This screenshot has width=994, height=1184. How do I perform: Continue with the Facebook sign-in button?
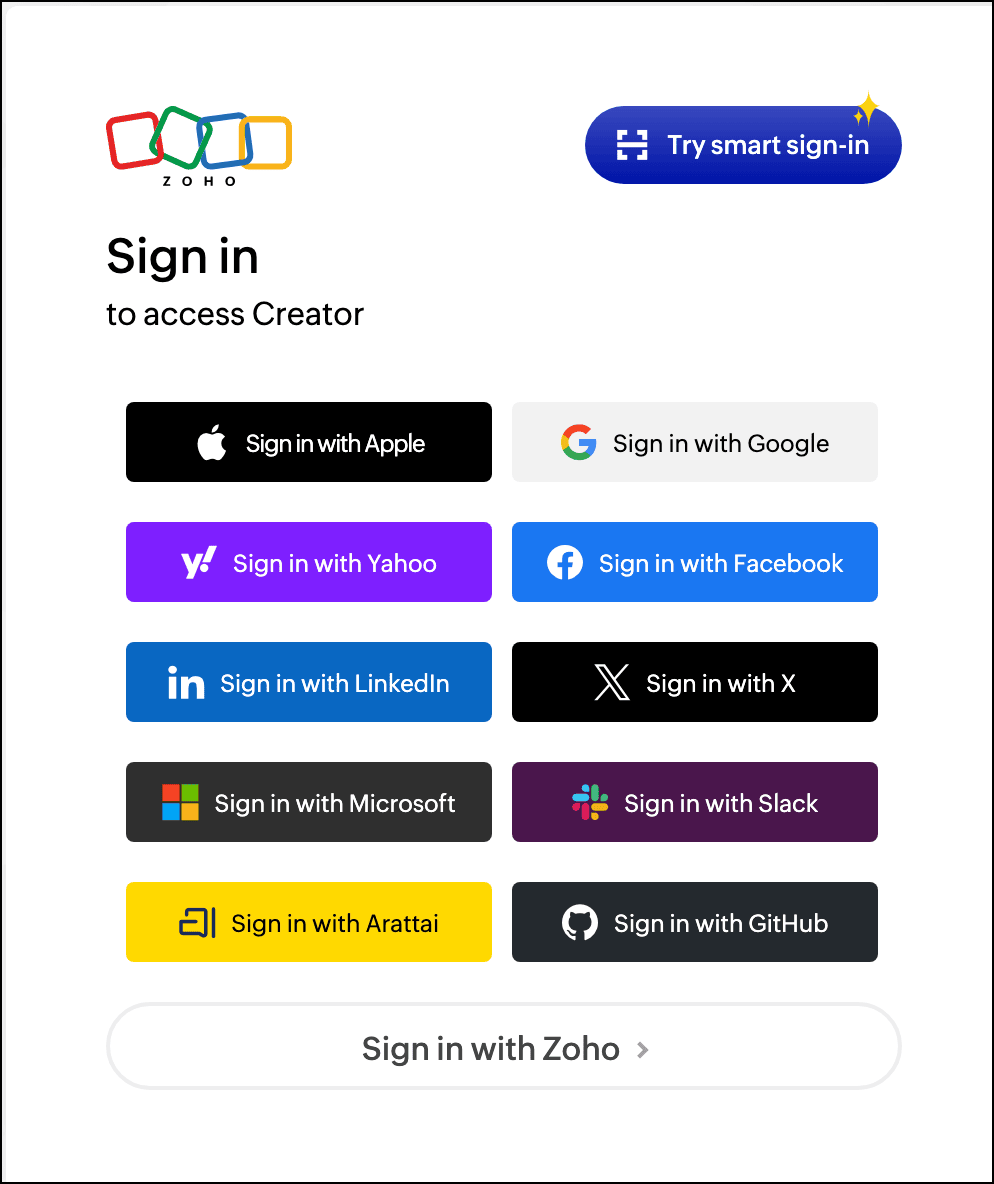coord(695,562)
